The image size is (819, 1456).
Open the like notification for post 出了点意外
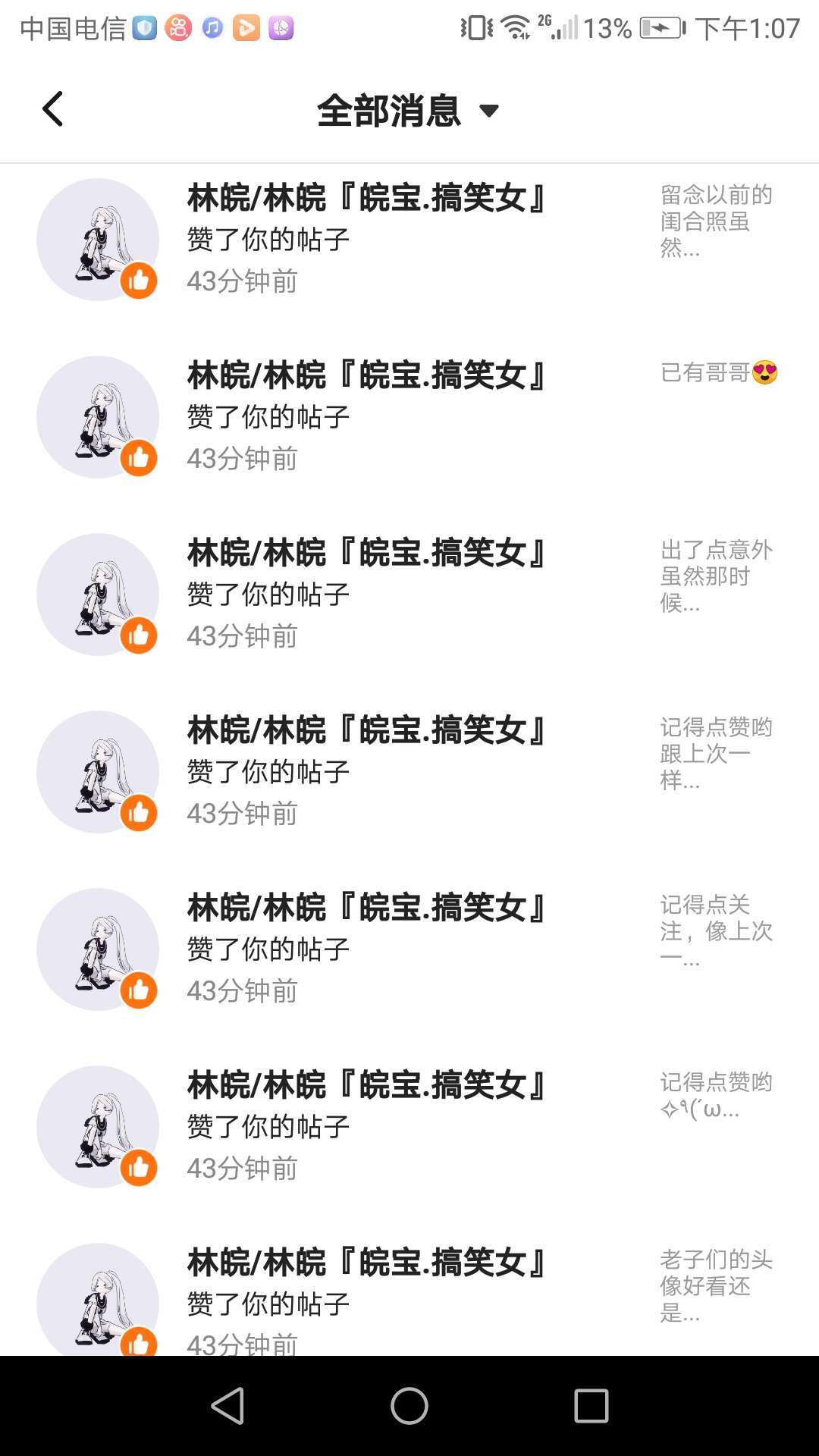[x=409, y=595]
